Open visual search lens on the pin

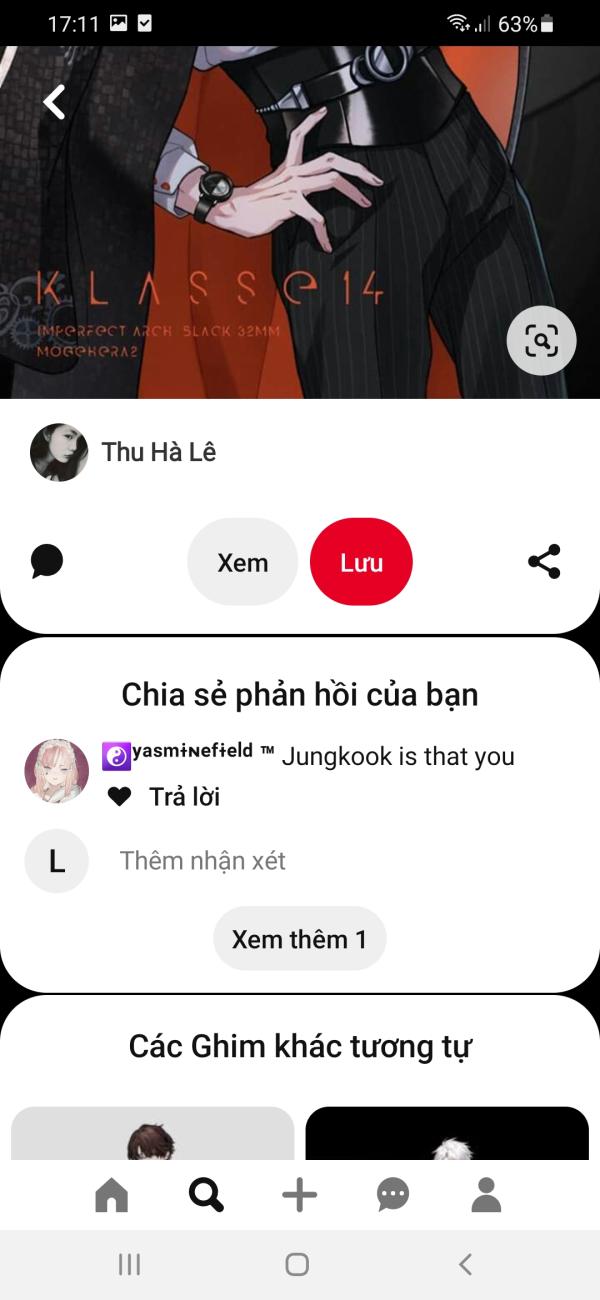[541, 341]
